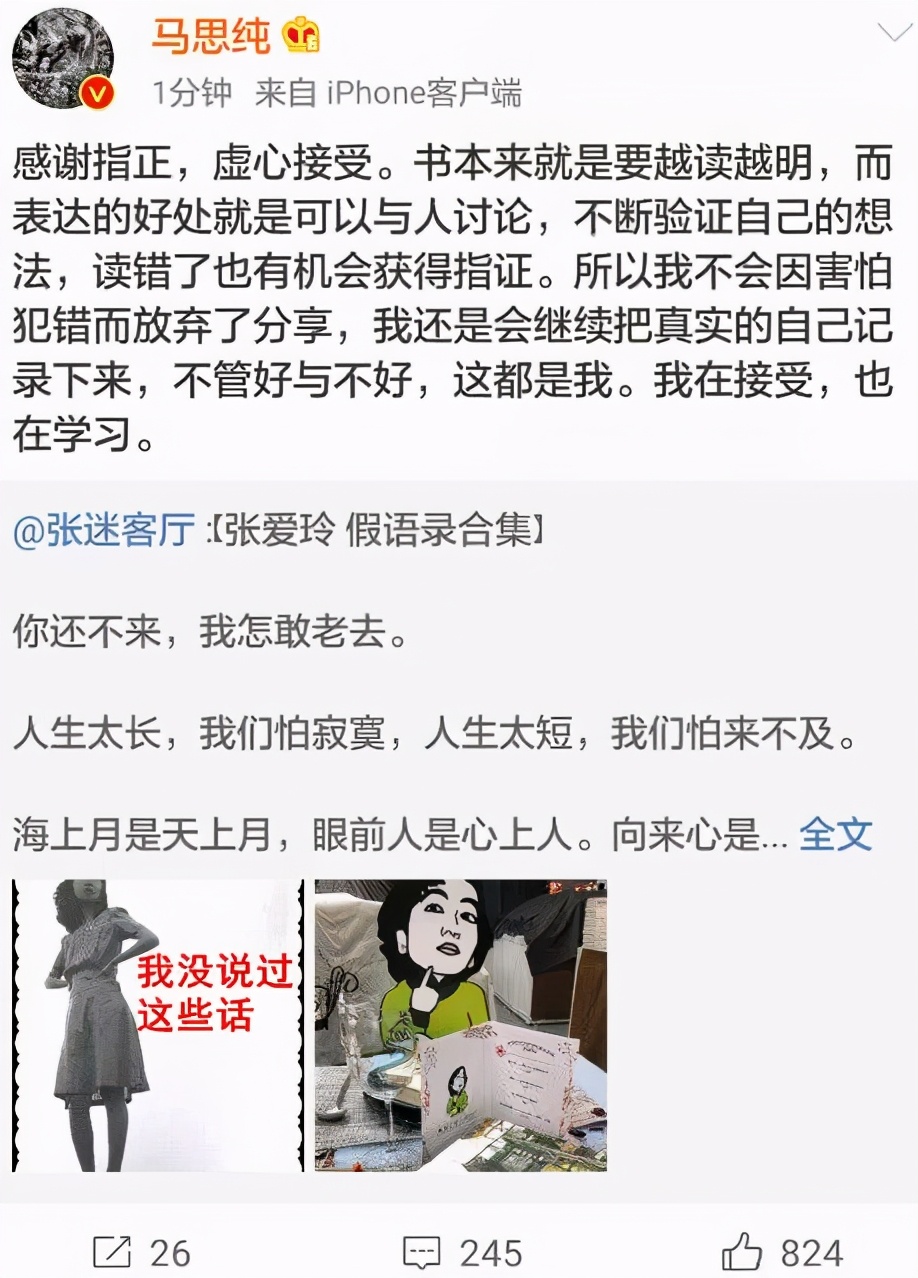Expand full text via 全文
Image resolution: width=918 pixels, height=1278 pixels.
(x=836, y=834)
